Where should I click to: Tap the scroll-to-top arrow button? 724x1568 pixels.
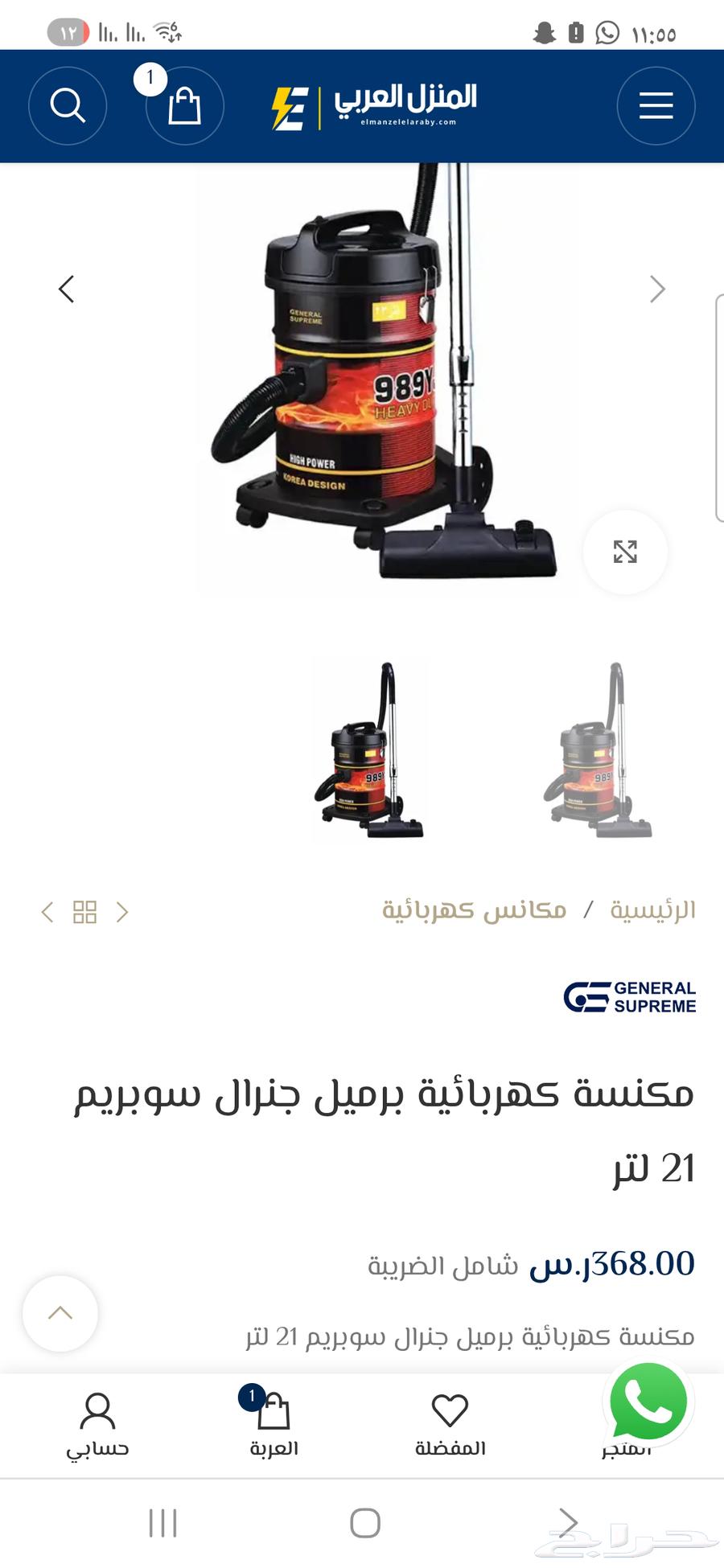60,1314
